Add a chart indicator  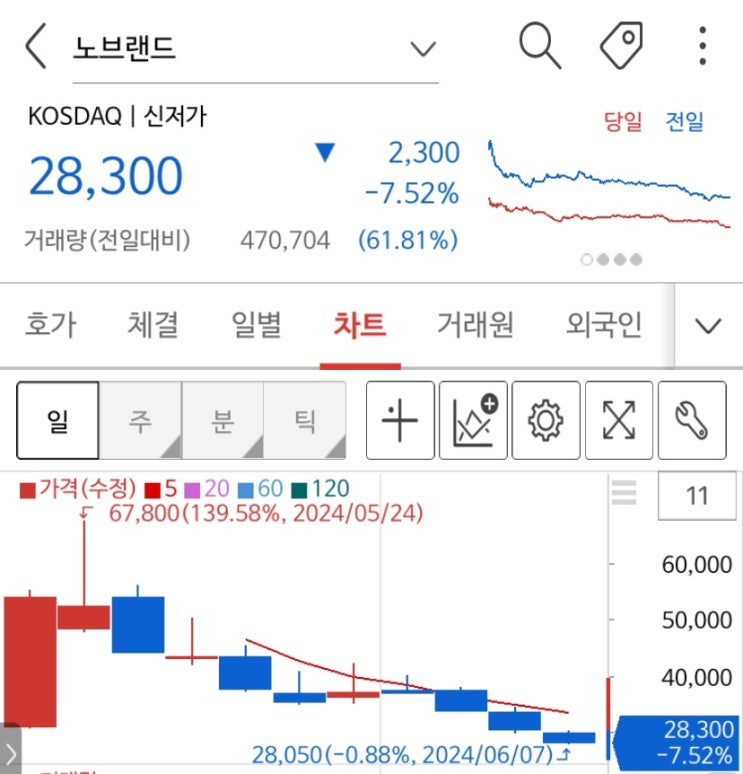(473, 420)
